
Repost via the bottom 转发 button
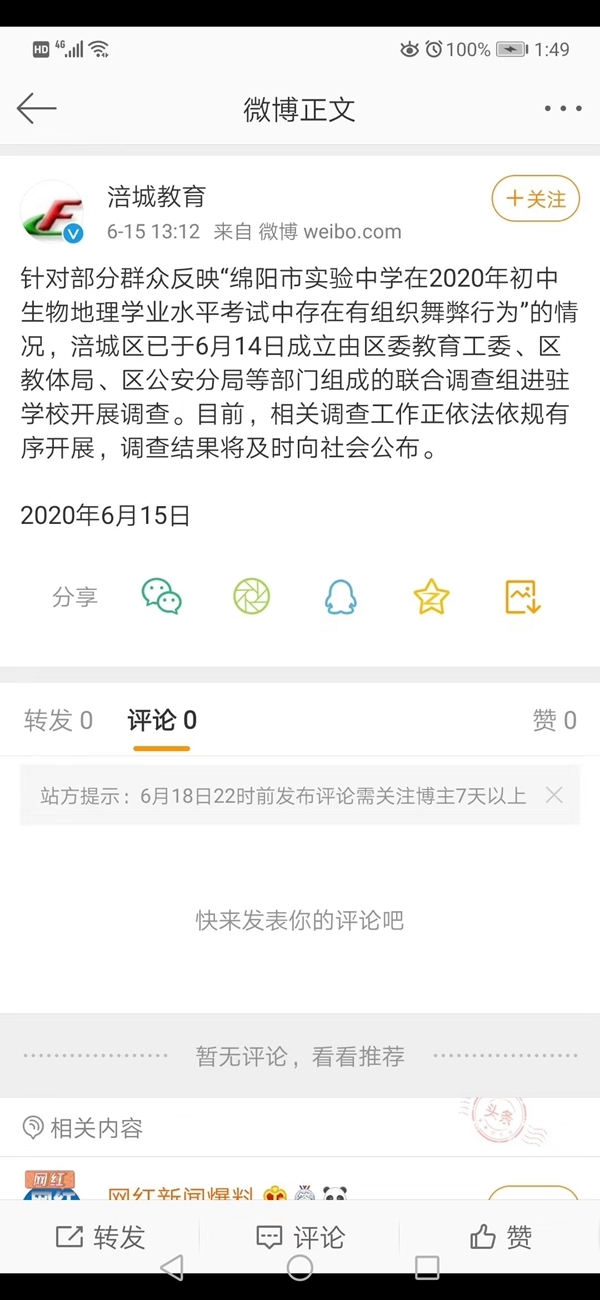[100, 1237]
